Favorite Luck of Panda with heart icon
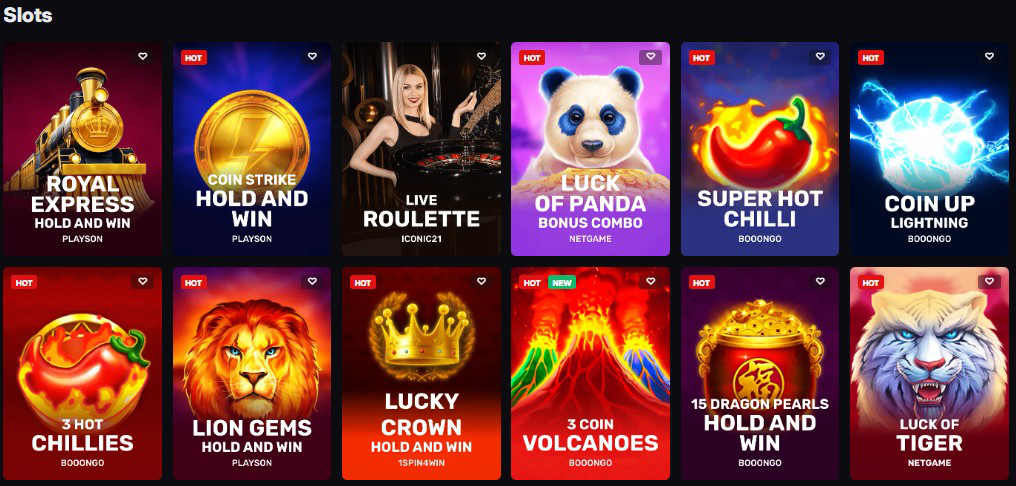This screenshot has width=1016, height=486. click(x=651, y=57)
